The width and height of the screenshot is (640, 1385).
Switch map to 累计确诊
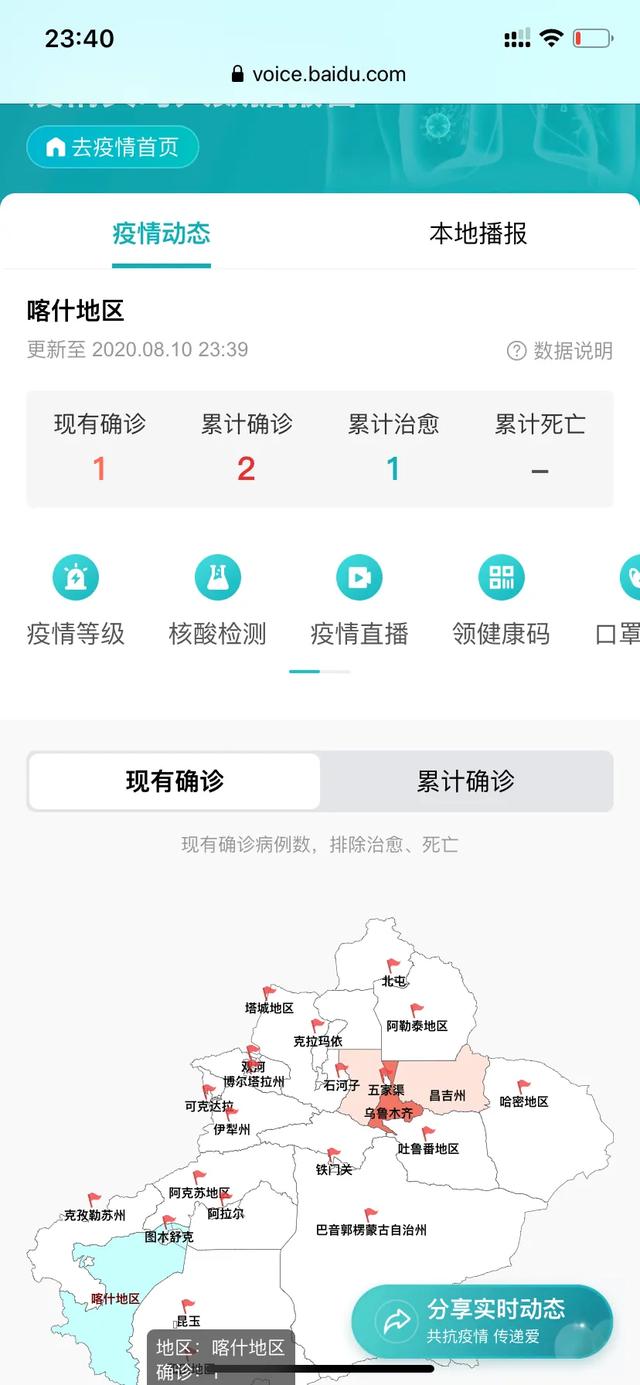point(466,781)
